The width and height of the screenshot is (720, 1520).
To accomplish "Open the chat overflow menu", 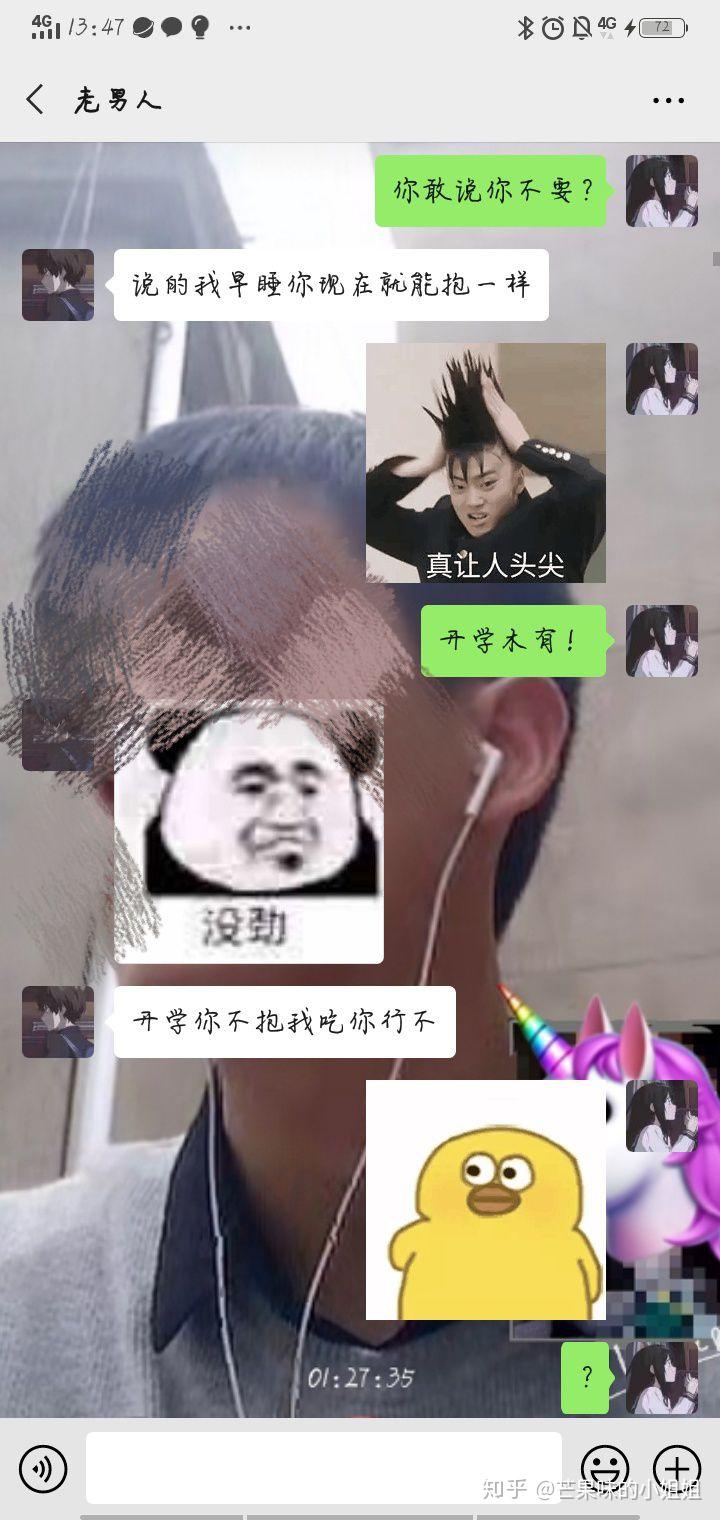I will pos(668,101).
